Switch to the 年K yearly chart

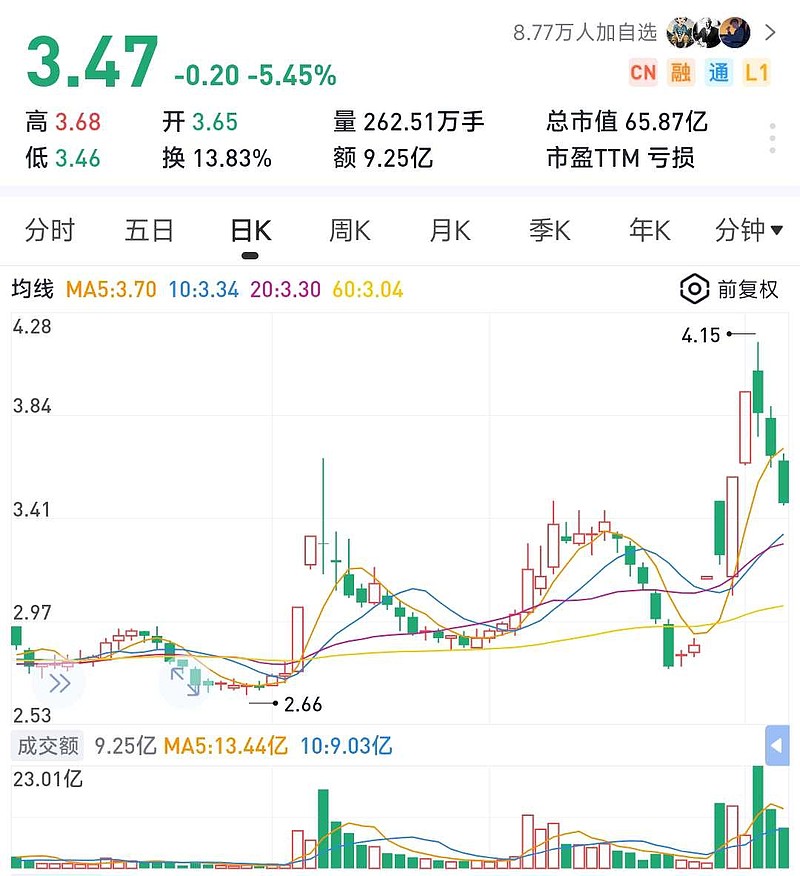click(650, 231)
